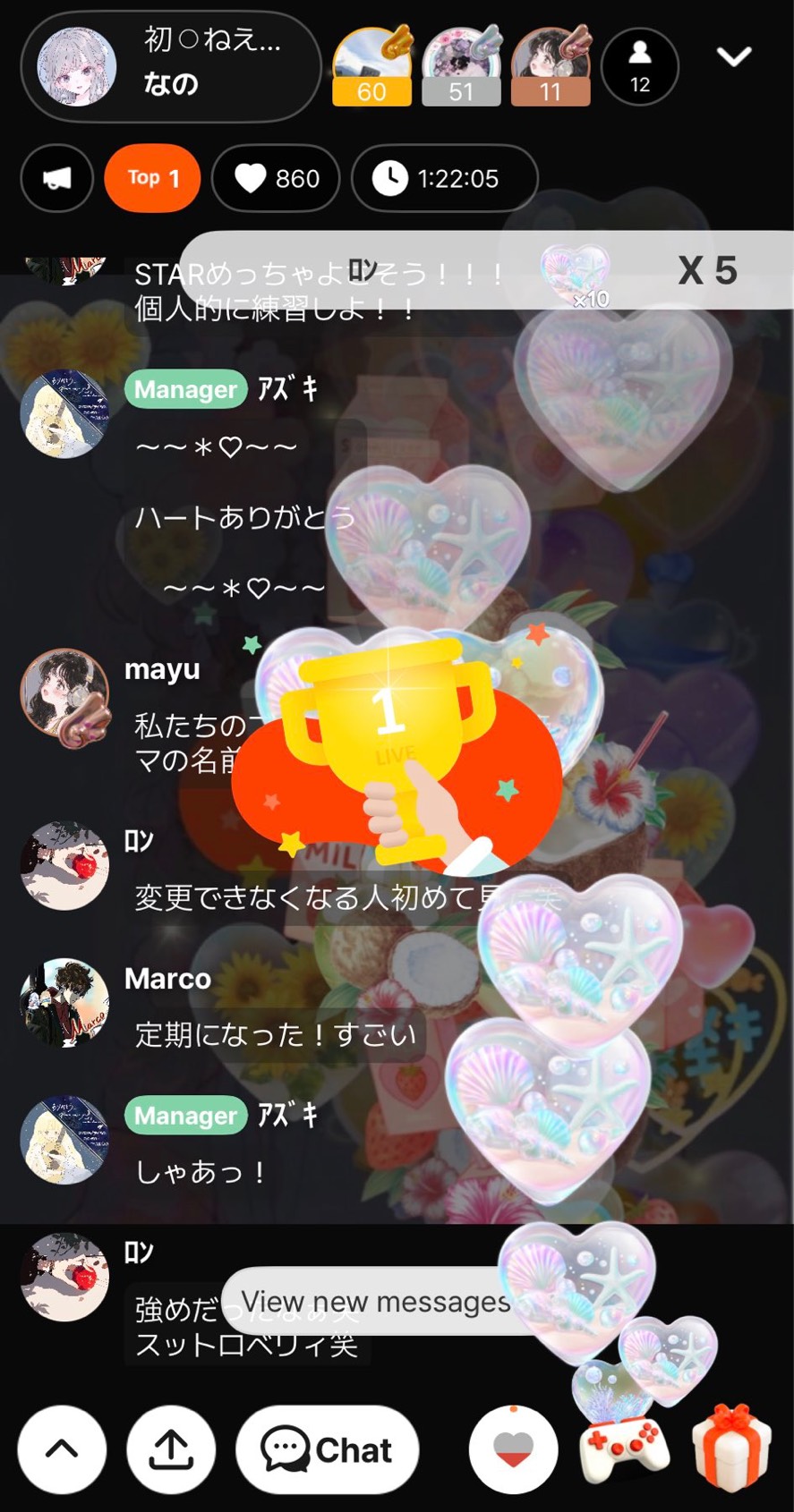This screenshot has width=794, height=1512.
Task: View the 12 listeners list
Action: (639, 66)
